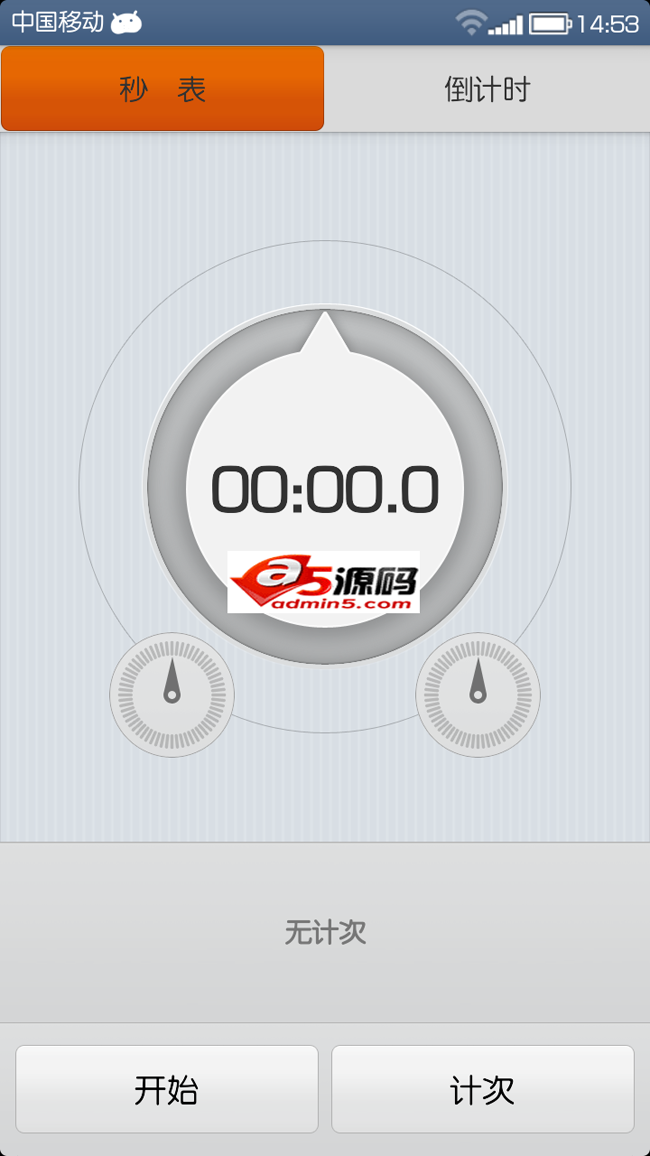The height and width of the screenshot is (1156, 650).
Task: Switch to the 倒计时 countdown tab
Action: pyautogui.click(x=487, y=89)
